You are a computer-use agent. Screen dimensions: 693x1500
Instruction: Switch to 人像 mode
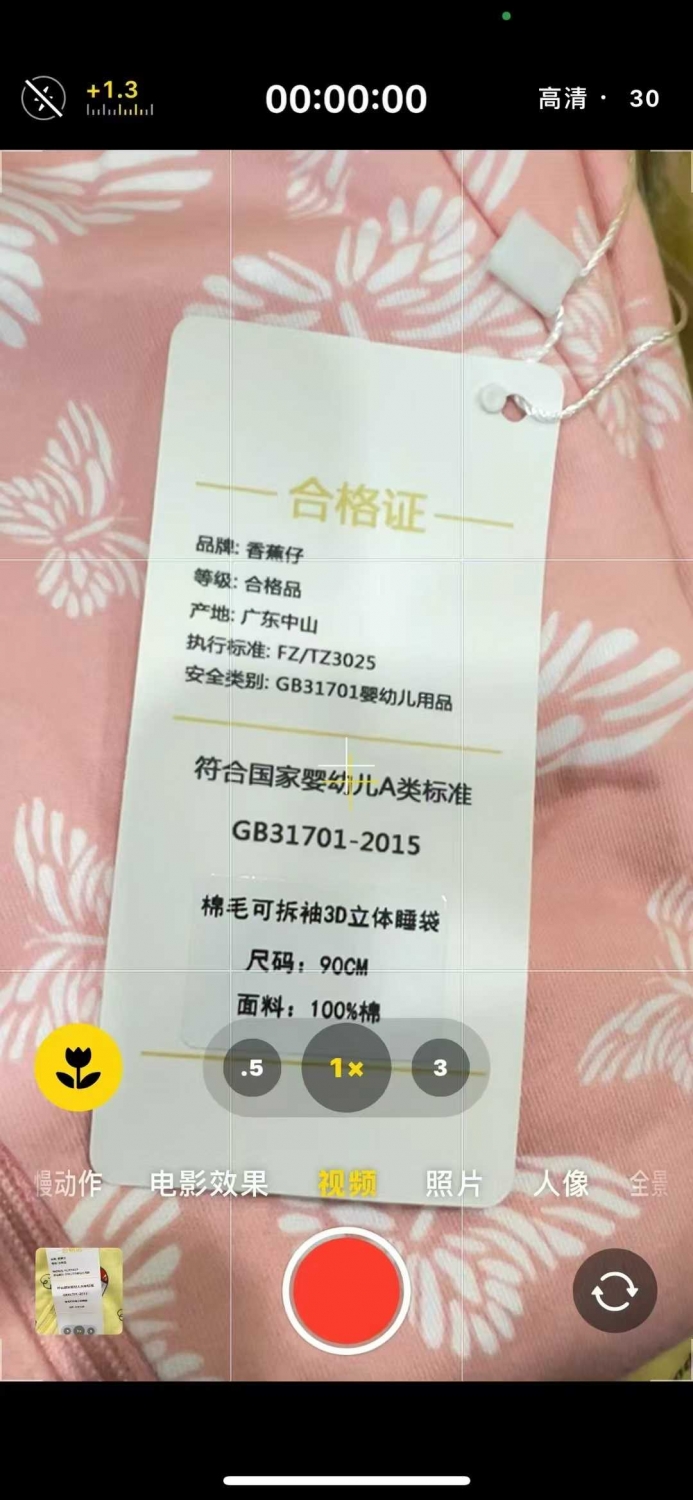(561, 1184)
